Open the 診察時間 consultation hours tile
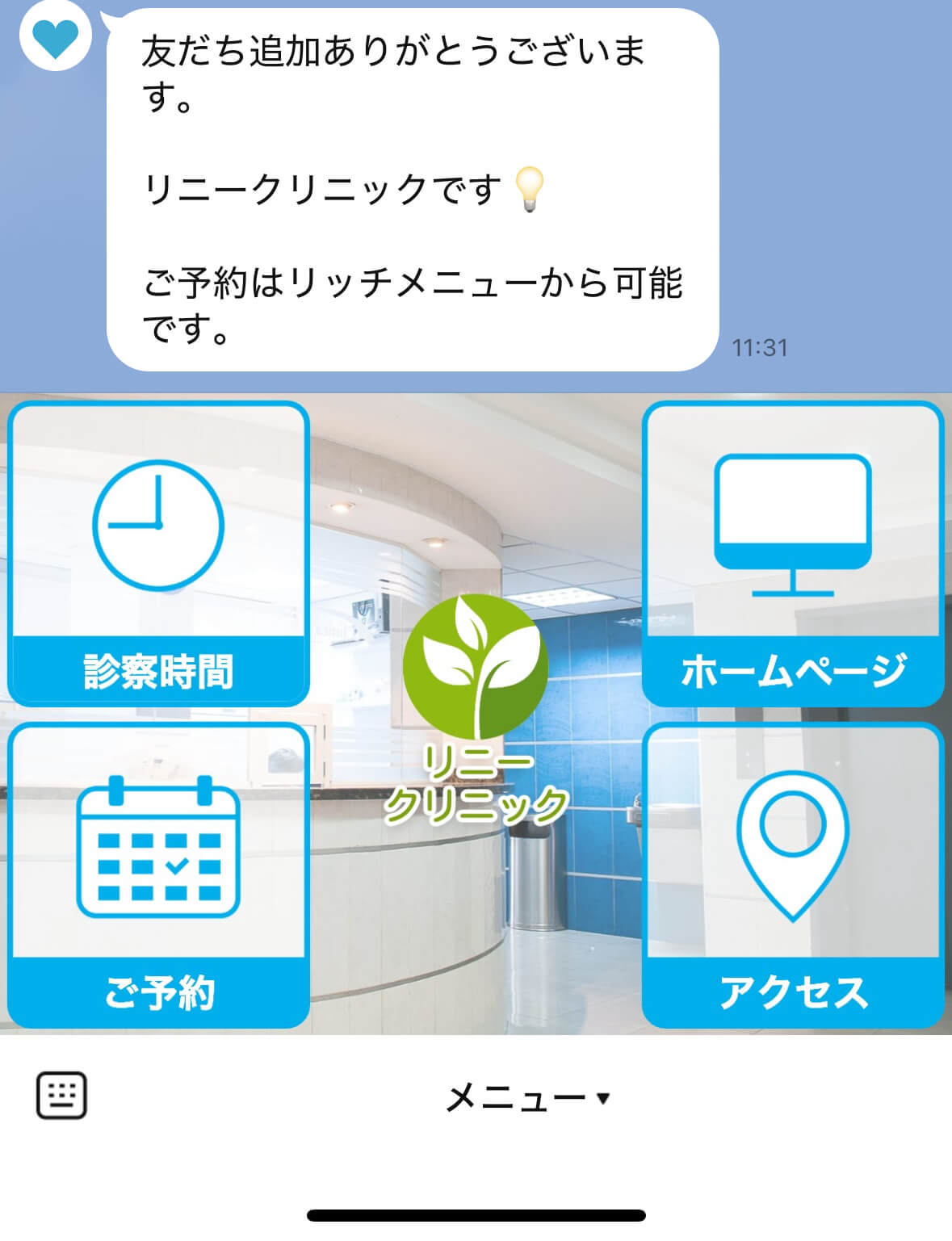The width and height of the screenshot is (952, 1241). point(158,554)
